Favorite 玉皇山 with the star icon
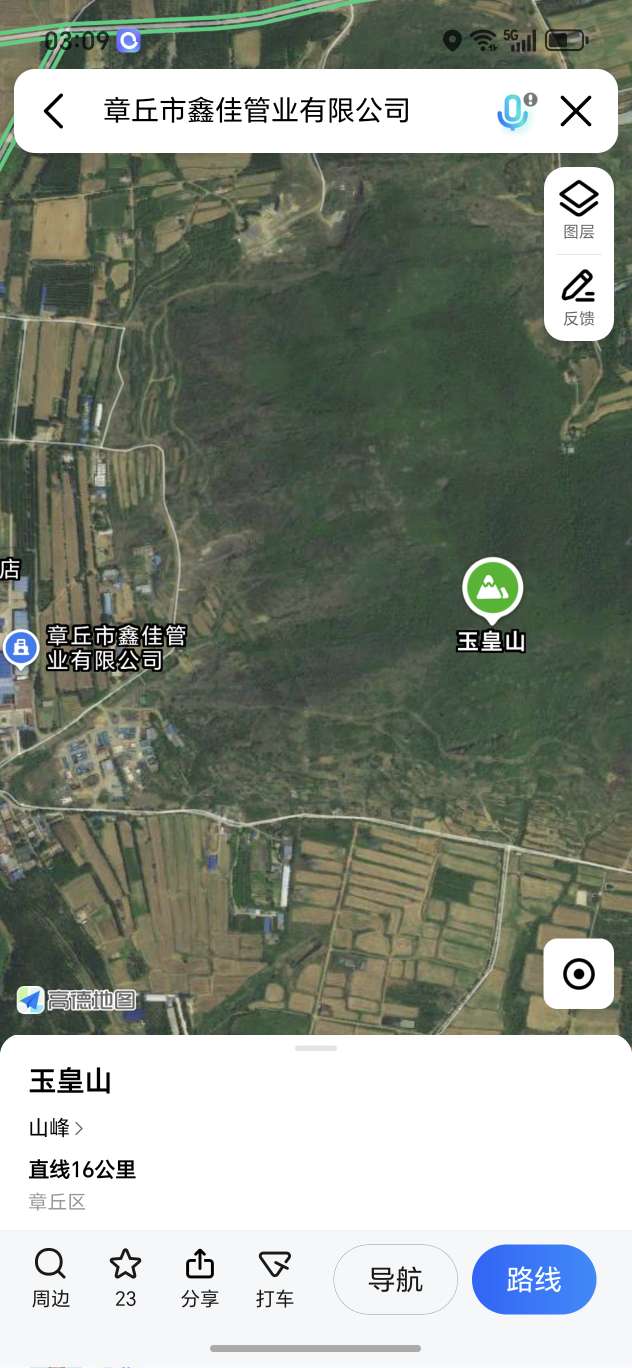Image resolution: width=632 pixels, height=1368 pixels. 125,1279
